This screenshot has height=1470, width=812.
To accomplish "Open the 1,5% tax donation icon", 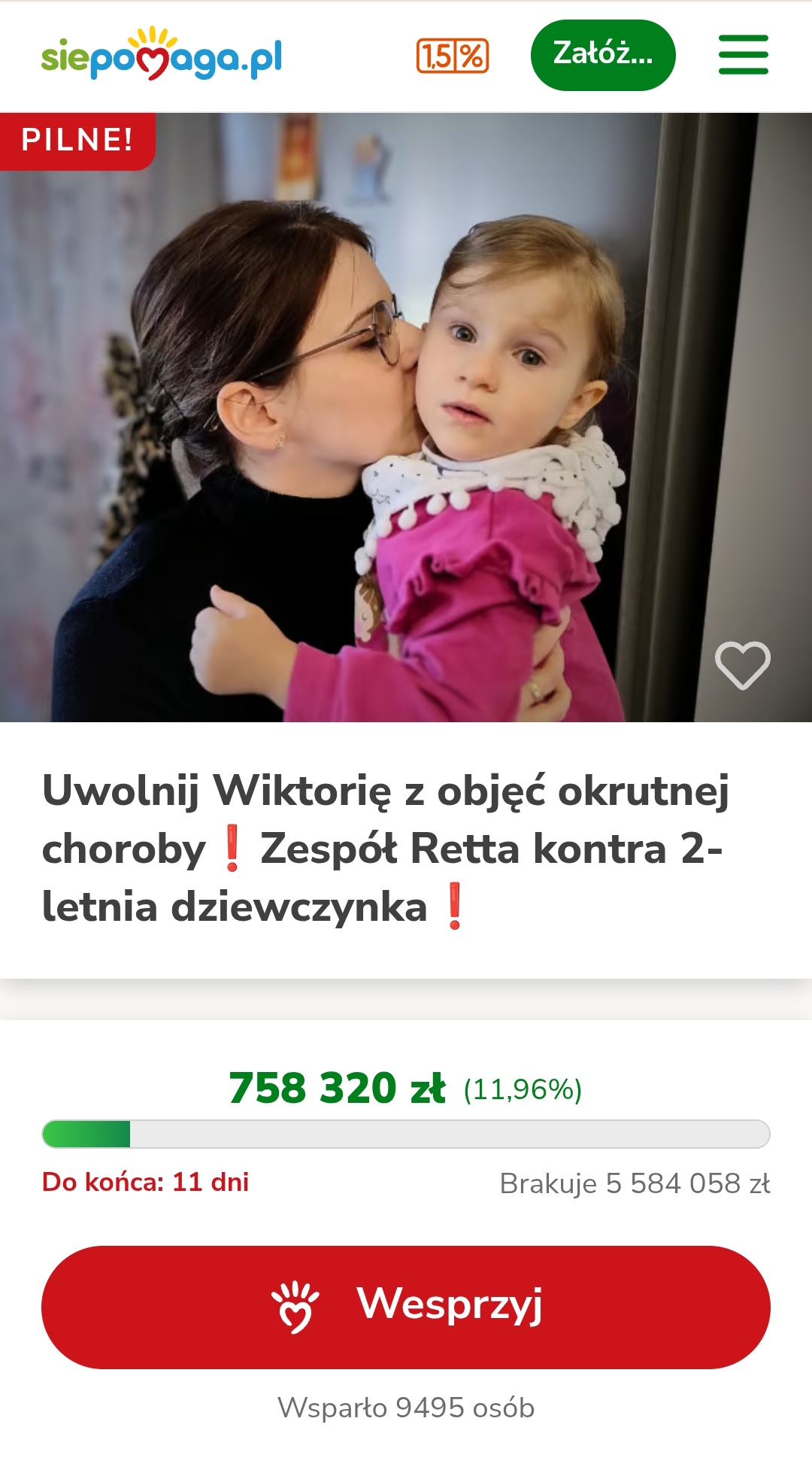I will (x=453, y=56).
